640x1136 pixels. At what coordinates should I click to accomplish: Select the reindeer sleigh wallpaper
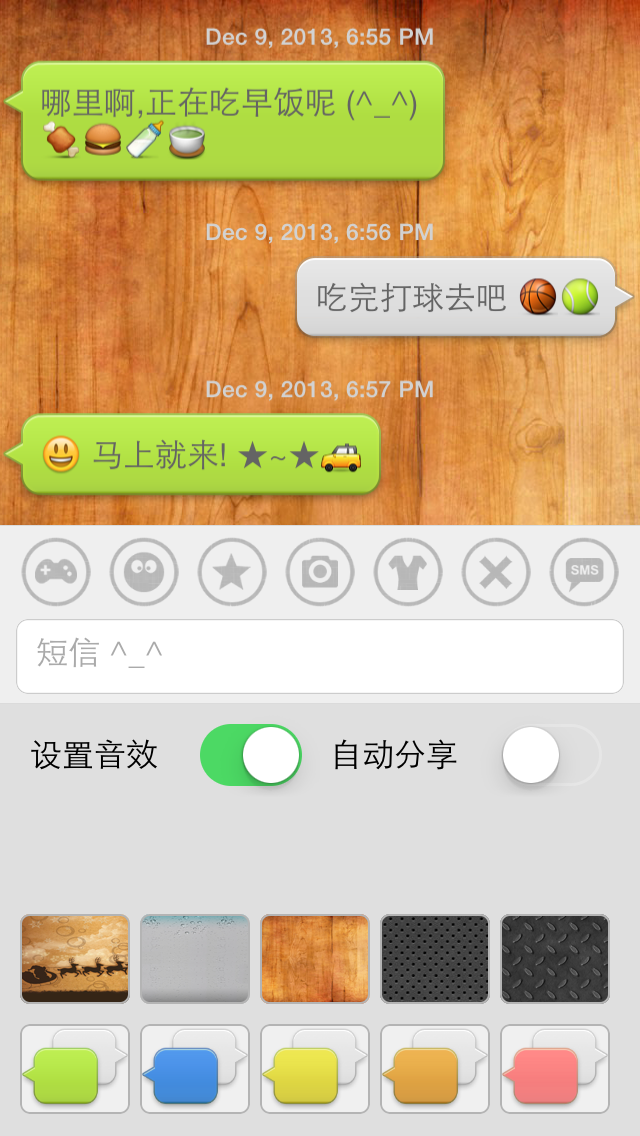pyautogui.click(x=75, y=958)
